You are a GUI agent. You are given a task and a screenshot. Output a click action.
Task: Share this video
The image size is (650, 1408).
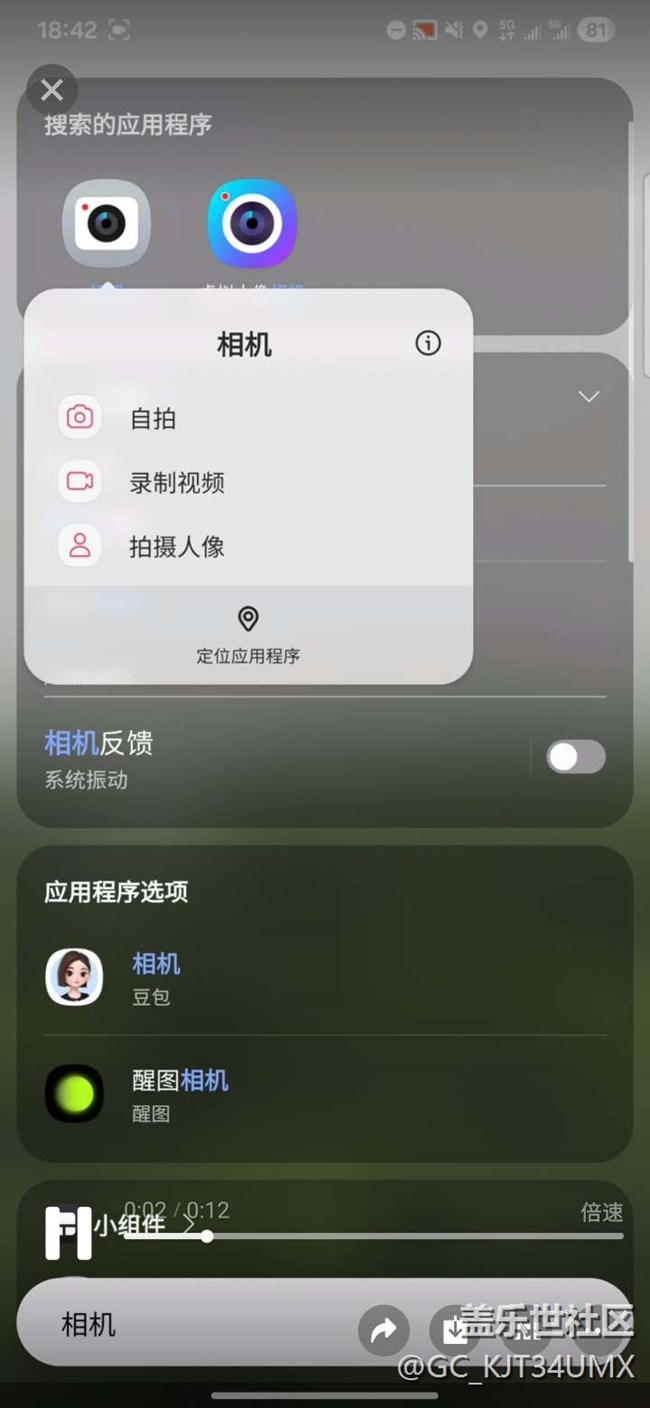click(x=384, y=1330)
